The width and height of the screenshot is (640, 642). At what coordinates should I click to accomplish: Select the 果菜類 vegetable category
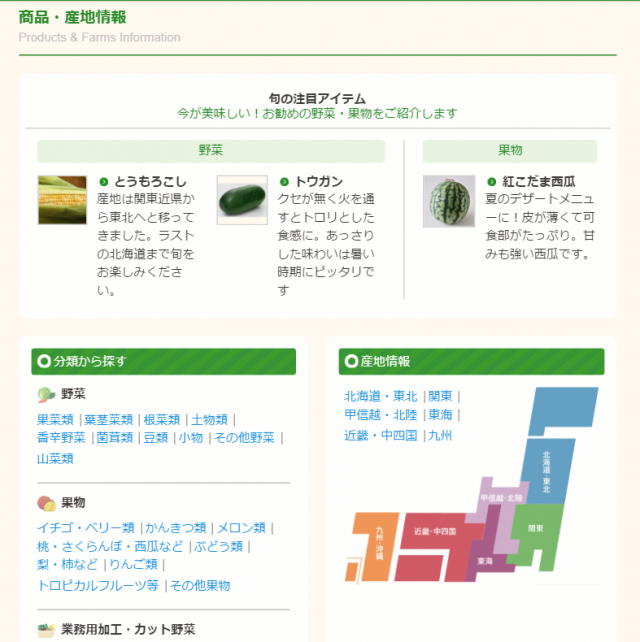pyautogui.click(x=56, y=420)
